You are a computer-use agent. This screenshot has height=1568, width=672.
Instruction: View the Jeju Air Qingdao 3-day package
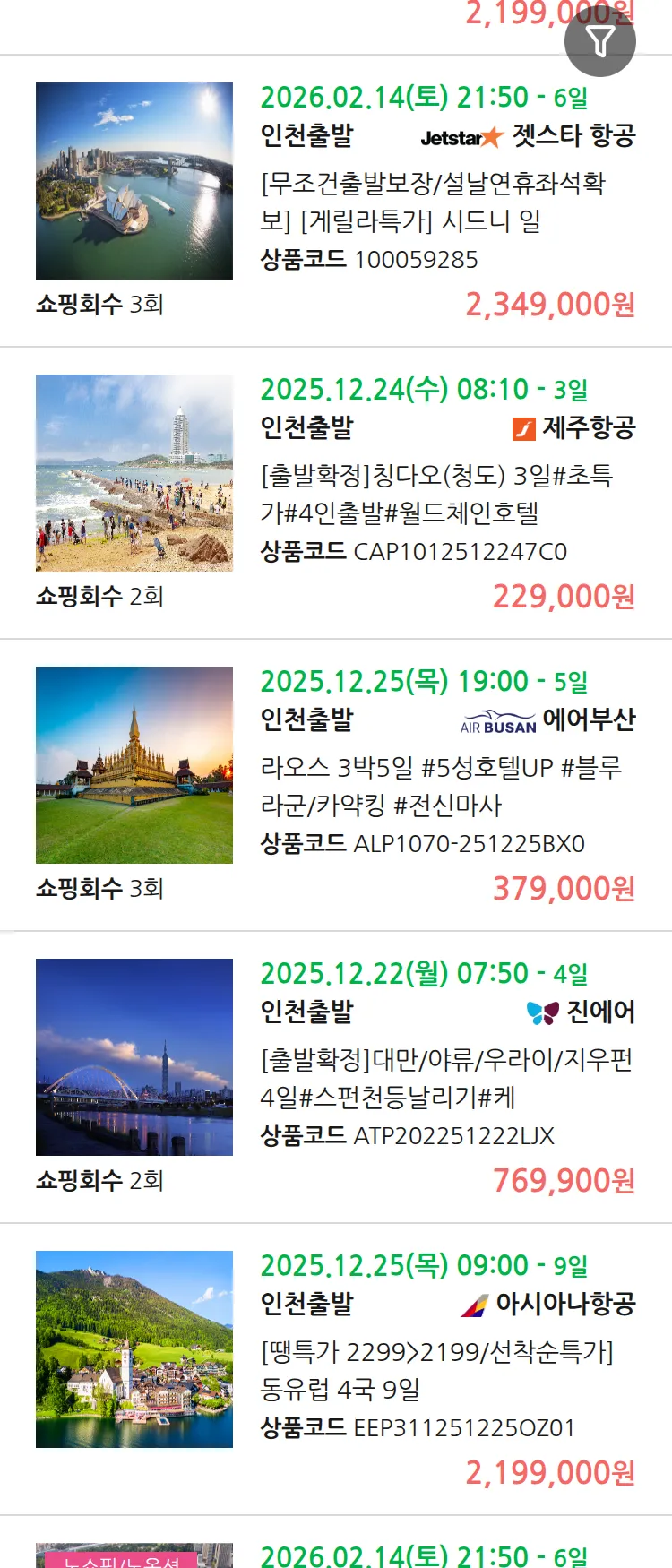[435, 494]
